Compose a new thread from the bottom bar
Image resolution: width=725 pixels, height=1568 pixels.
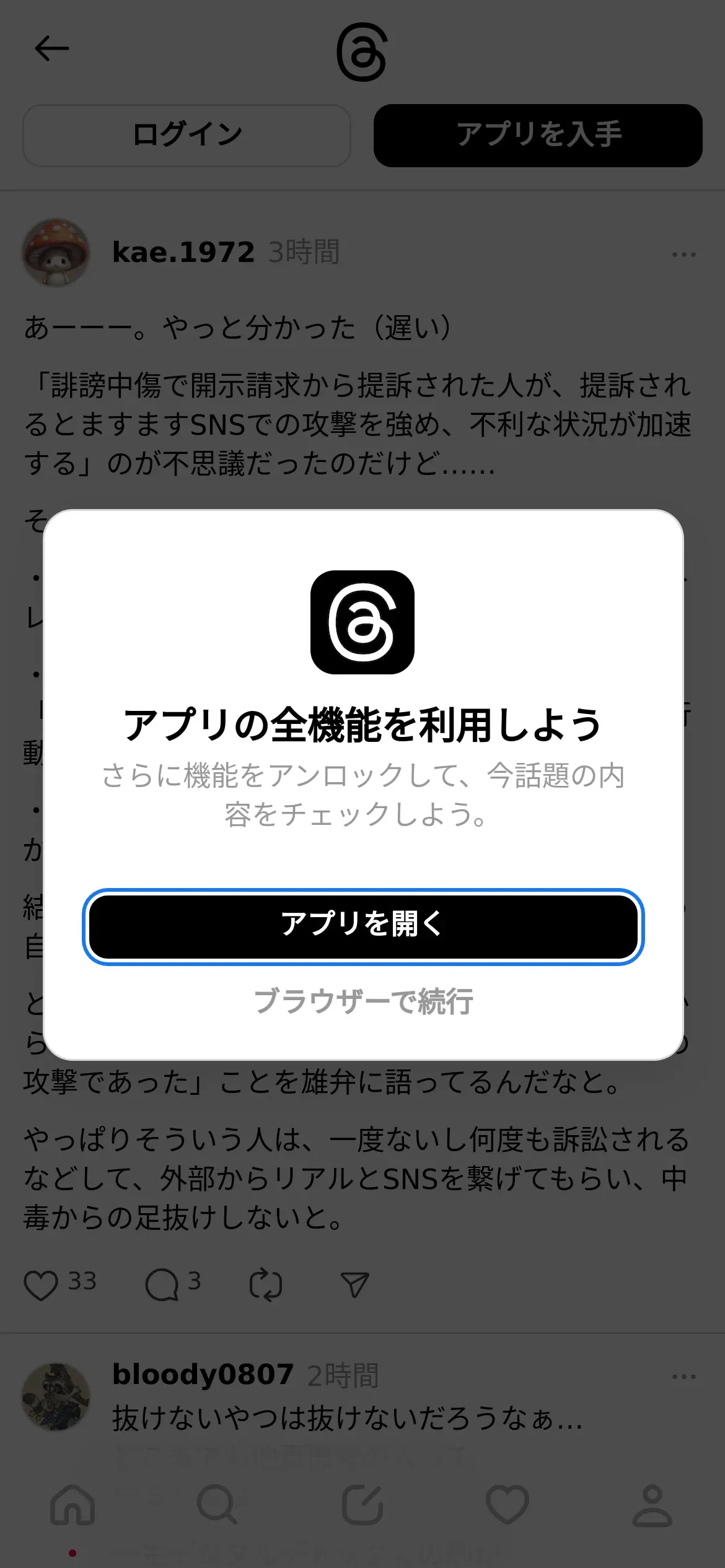tap(362, 1505)
